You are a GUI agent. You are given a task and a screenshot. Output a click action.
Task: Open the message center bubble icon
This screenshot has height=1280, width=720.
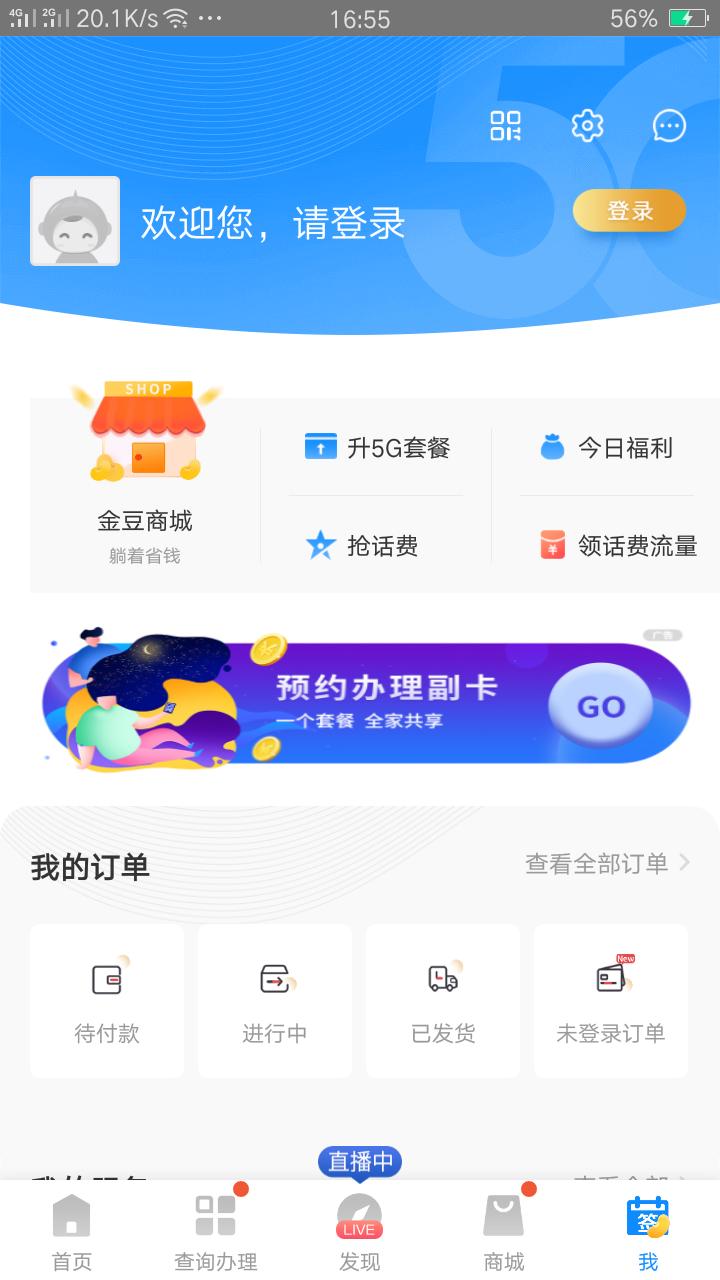pos(669,126)
